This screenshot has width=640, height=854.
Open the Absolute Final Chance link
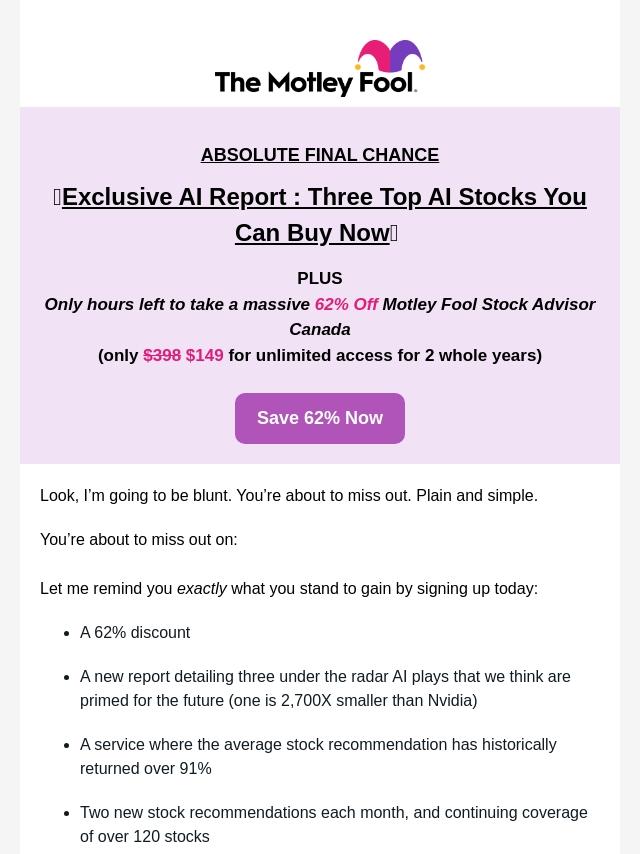320,155
